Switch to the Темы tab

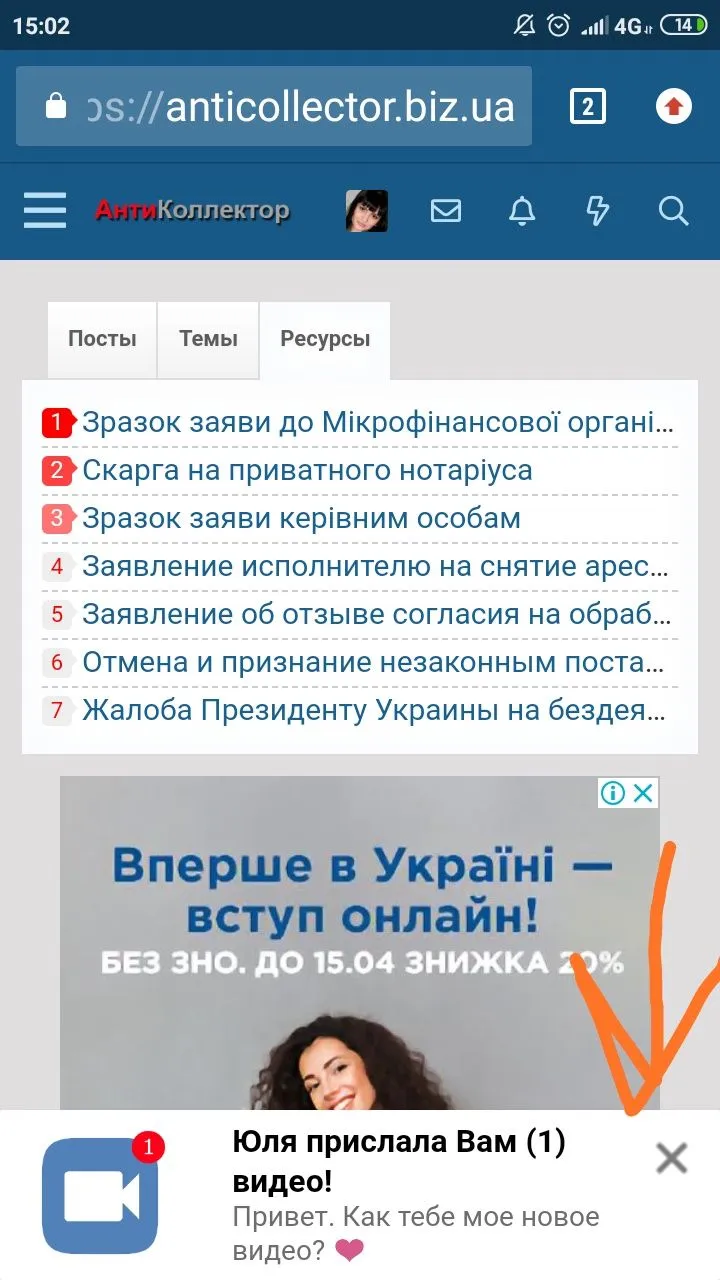point(208,339)
